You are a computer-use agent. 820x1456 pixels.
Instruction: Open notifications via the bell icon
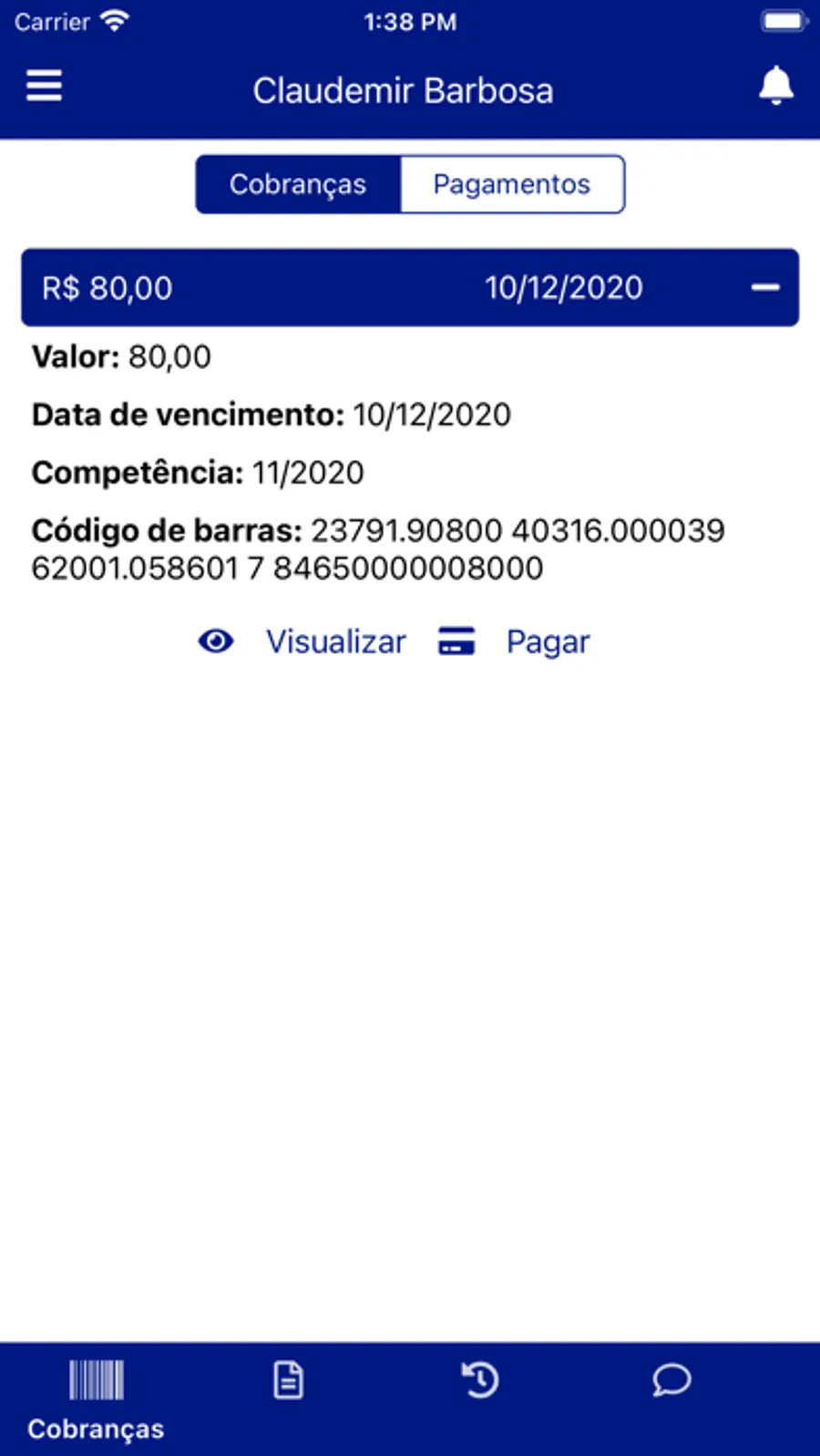click(775, 85)
